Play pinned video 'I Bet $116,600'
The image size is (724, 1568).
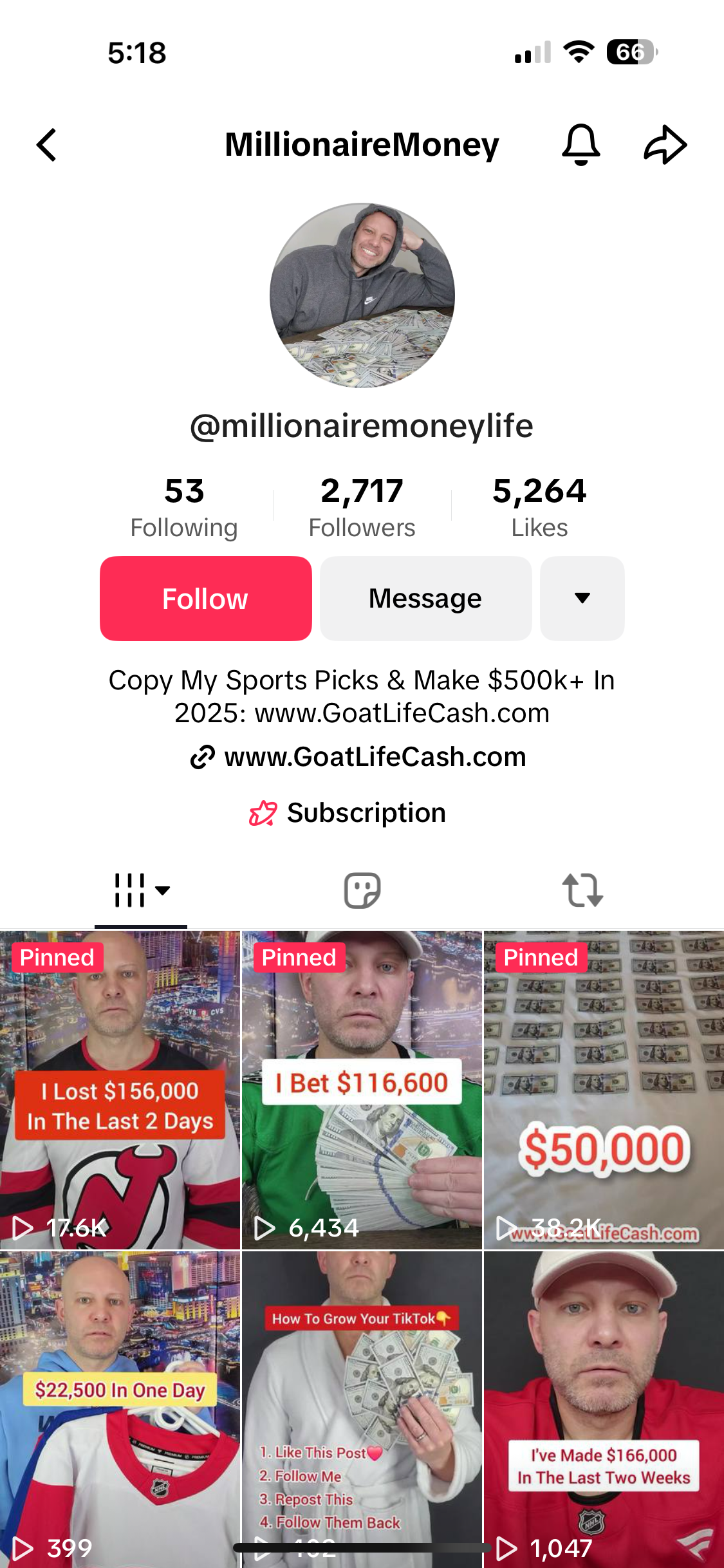pyautogui.click(x=362, y=1089)
